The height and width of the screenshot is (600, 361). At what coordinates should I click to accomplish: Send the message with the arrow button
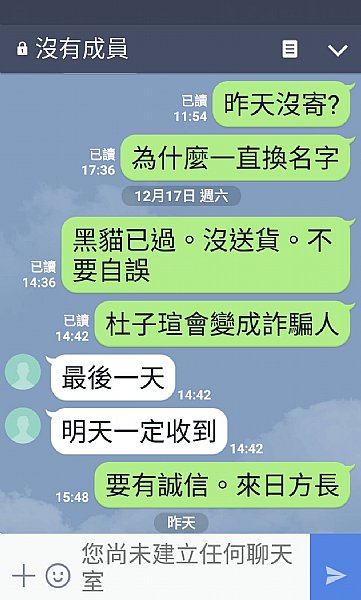point(336,567)
